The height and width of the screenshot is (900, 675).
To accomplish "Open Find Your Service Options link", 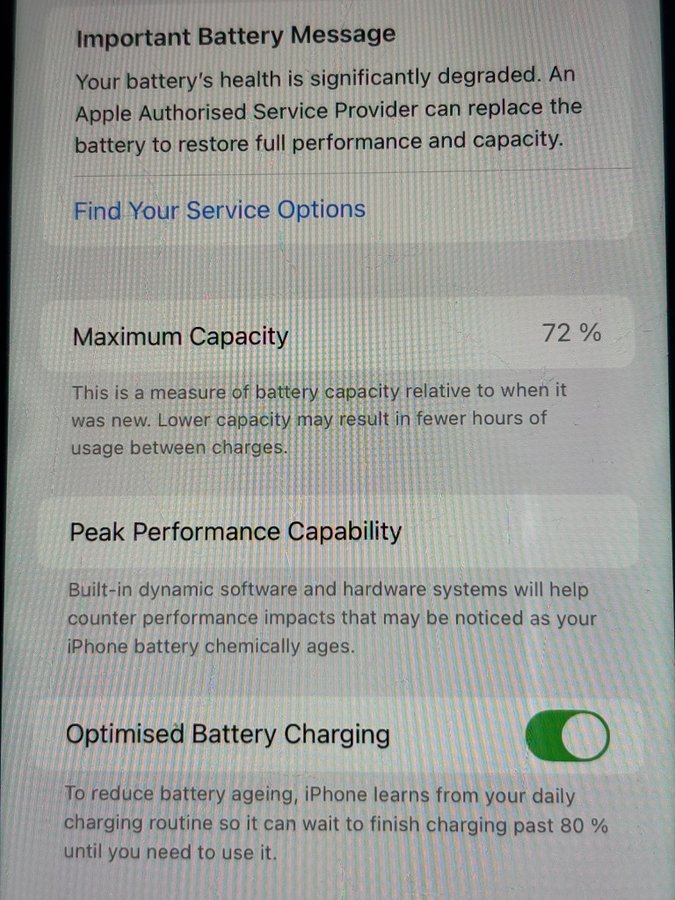I will (x=219, y=210).
